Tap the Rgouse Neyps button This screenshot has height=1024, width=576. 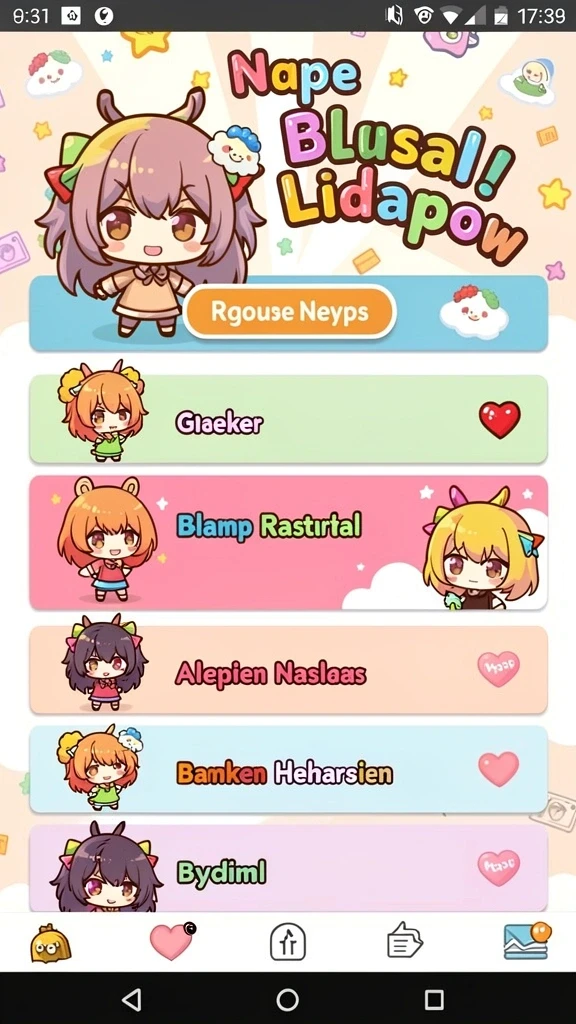(x=290, y=312)
